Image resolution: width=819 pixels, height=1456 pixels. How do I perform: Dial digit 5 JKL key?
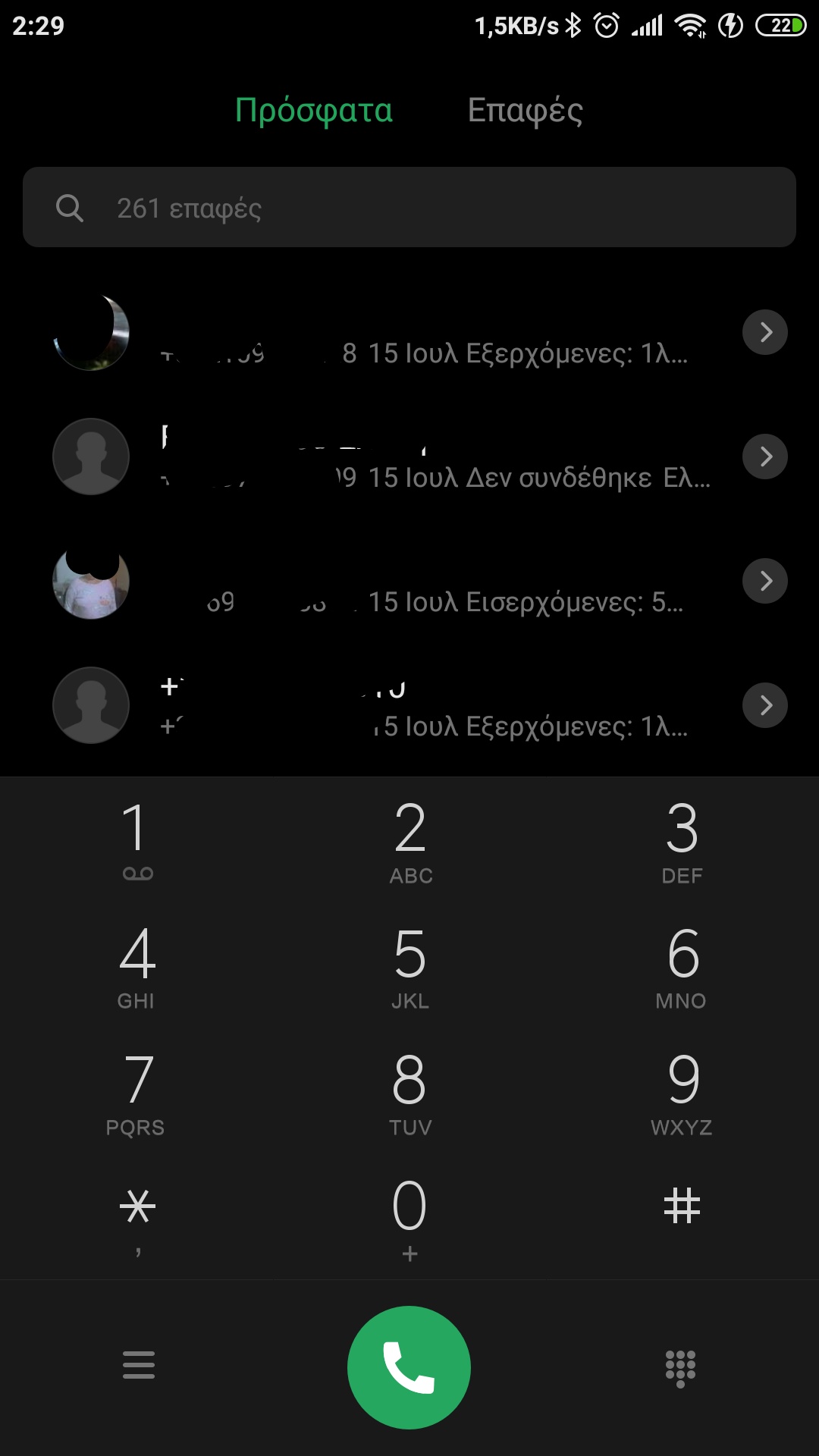tap(409, 966)
